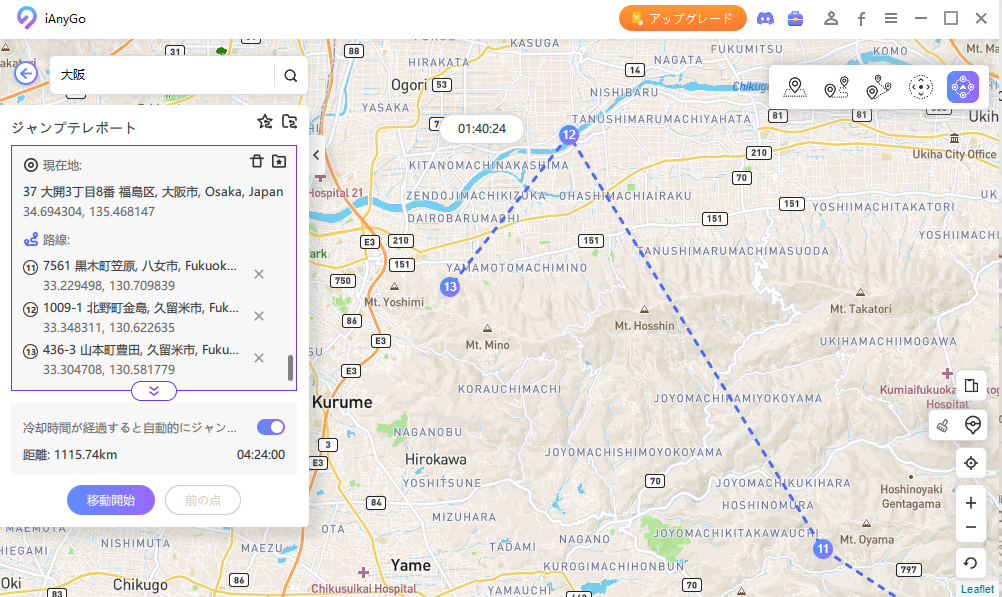Zoom out on the map
The width and height of the screenshot is (1002, 597).
(x=970, y=527)
